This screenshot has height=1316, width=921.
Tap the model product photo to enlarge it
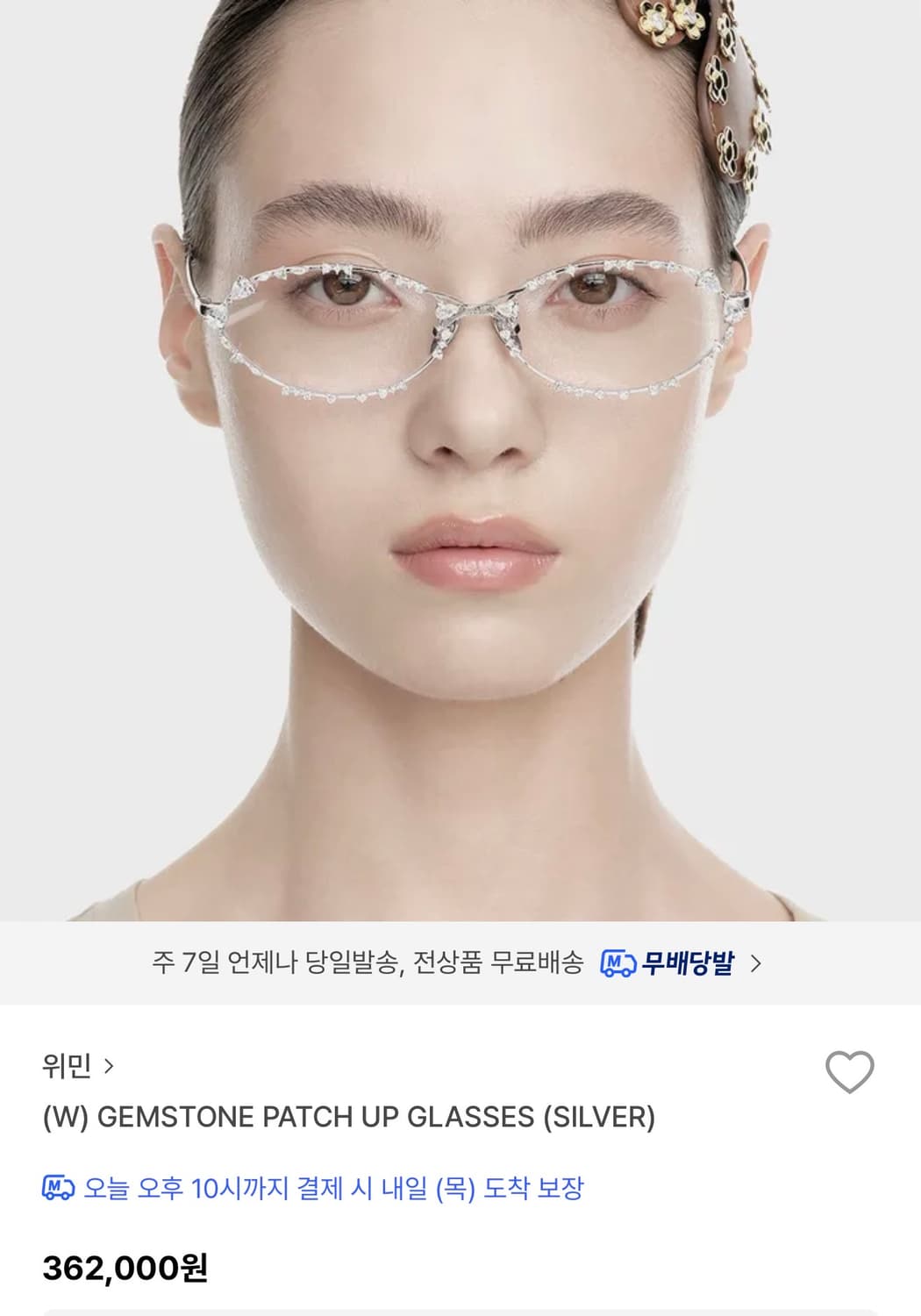460,465
